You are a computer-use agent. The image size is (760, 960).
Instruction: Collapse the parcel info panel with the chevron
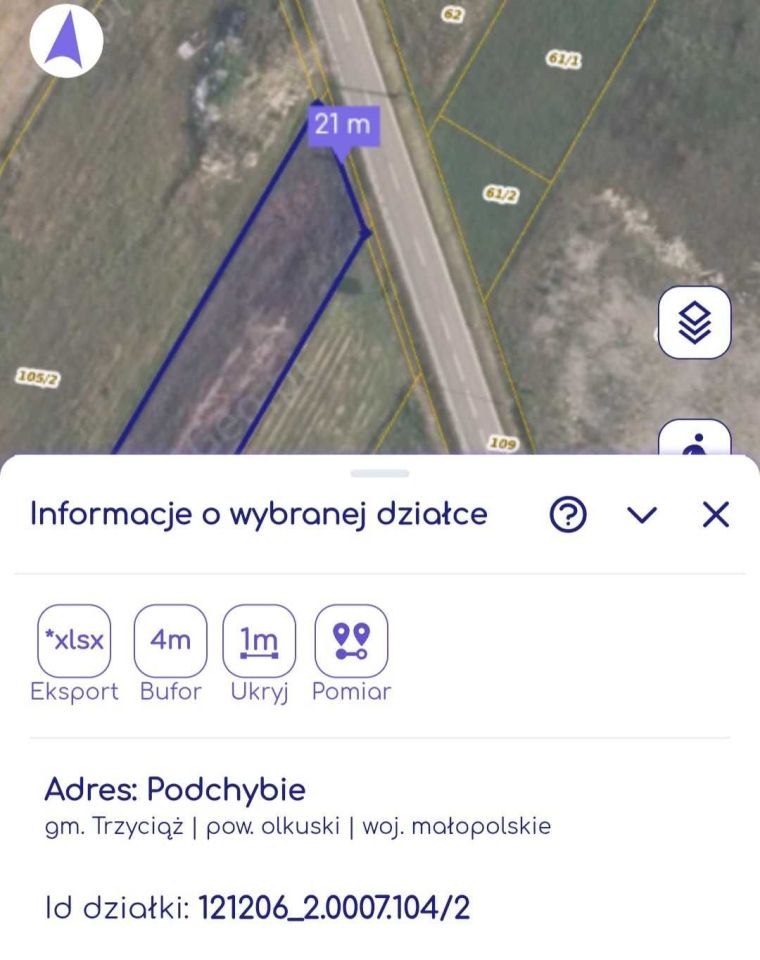[644, 515]
